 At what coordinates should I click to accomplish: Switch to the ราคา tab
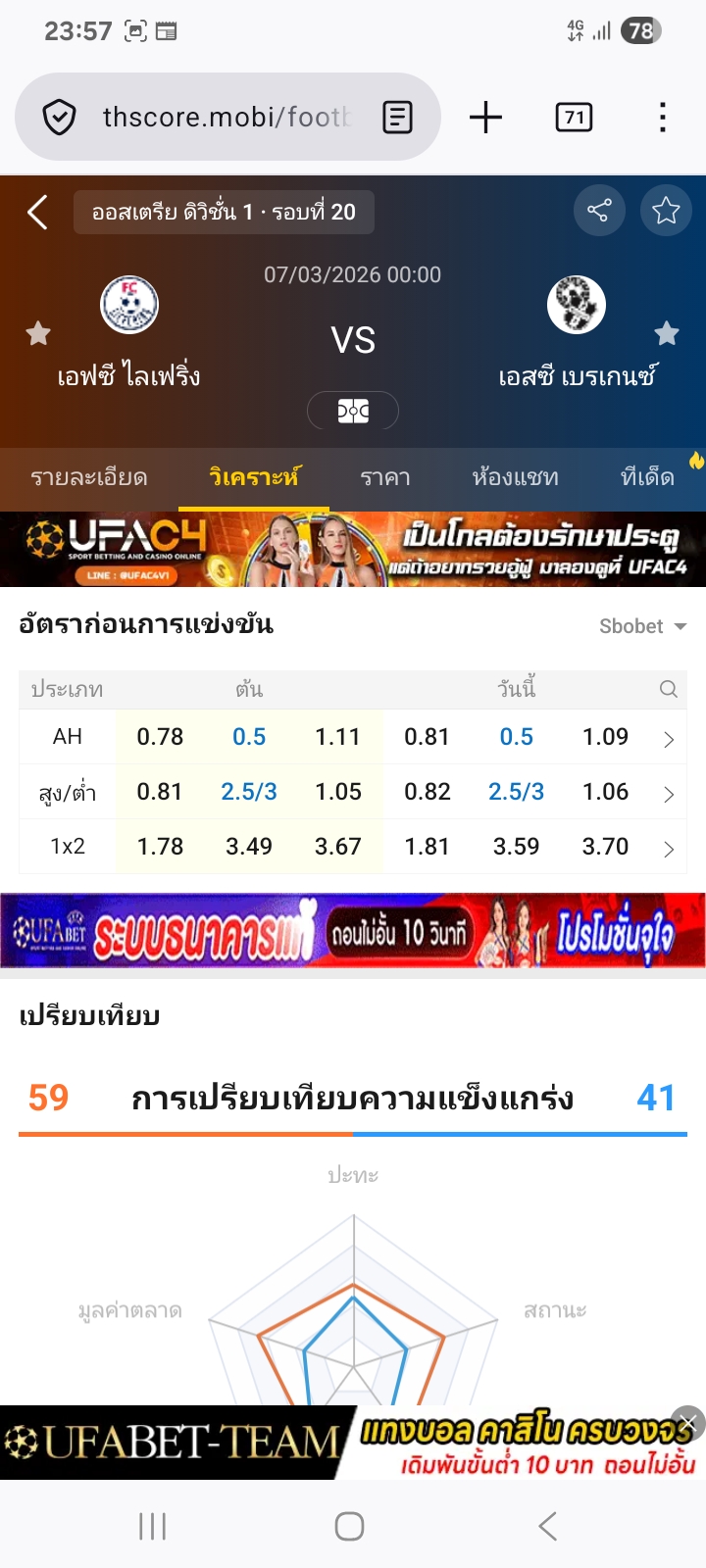(x=385, y=478)
